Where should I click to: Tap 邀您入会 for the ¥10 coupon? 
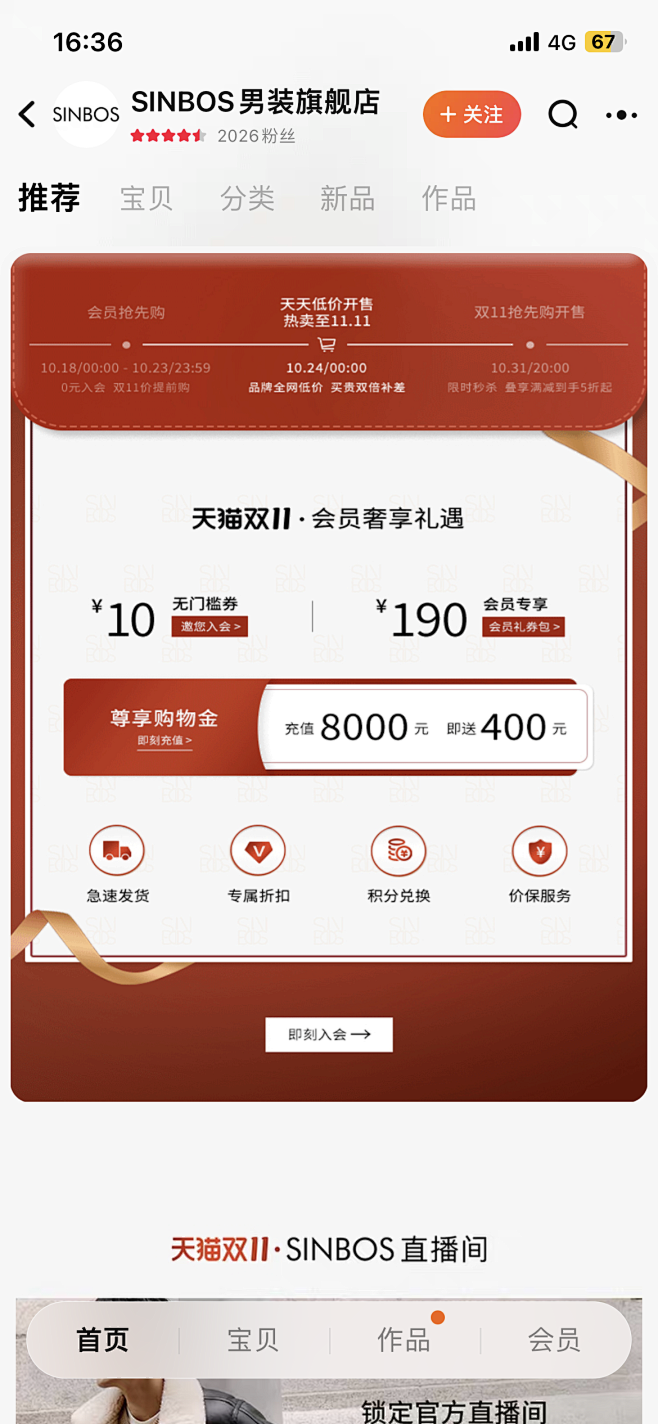[209, 627]
